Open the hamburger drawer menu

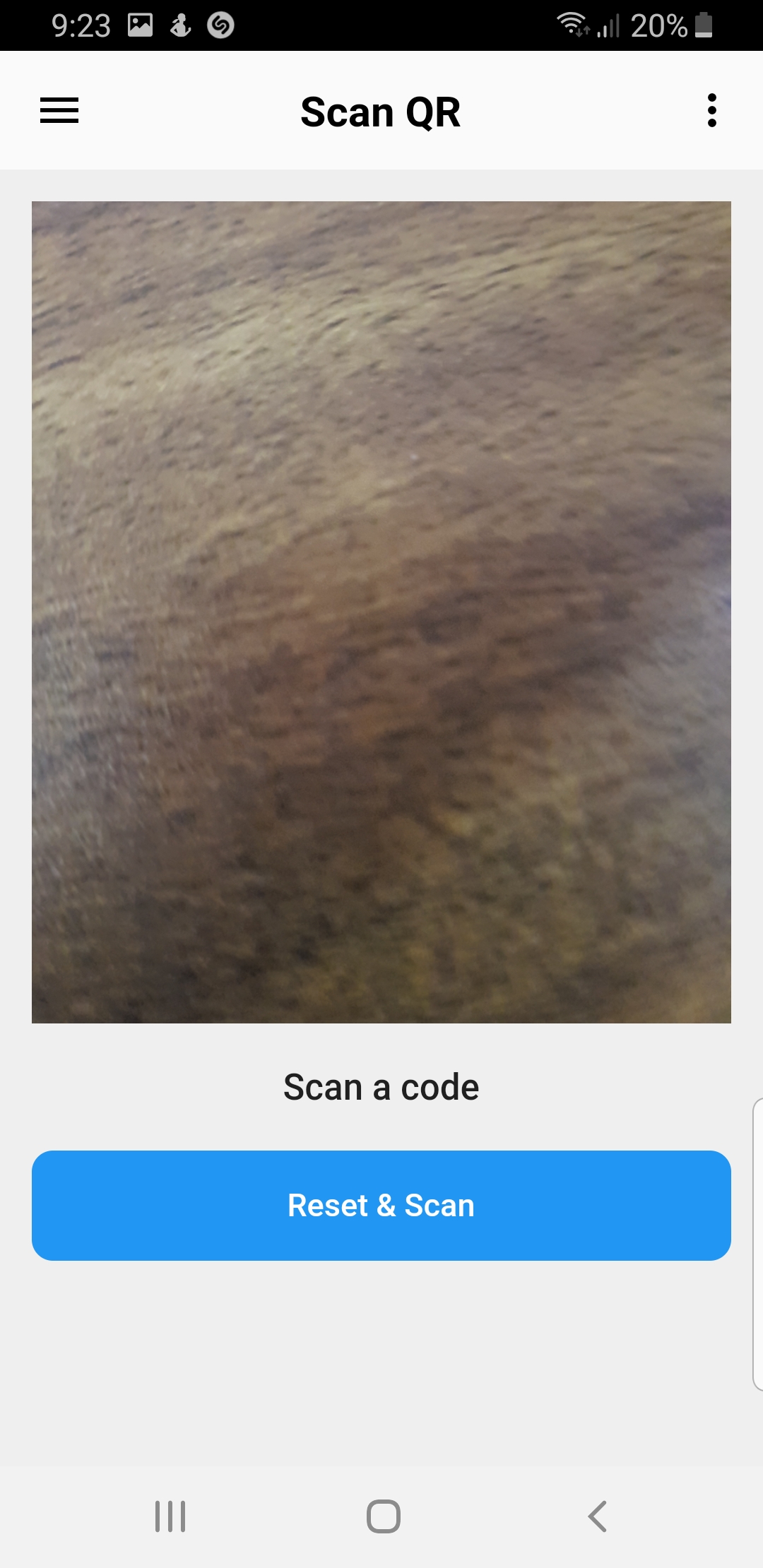click(59, 110)
